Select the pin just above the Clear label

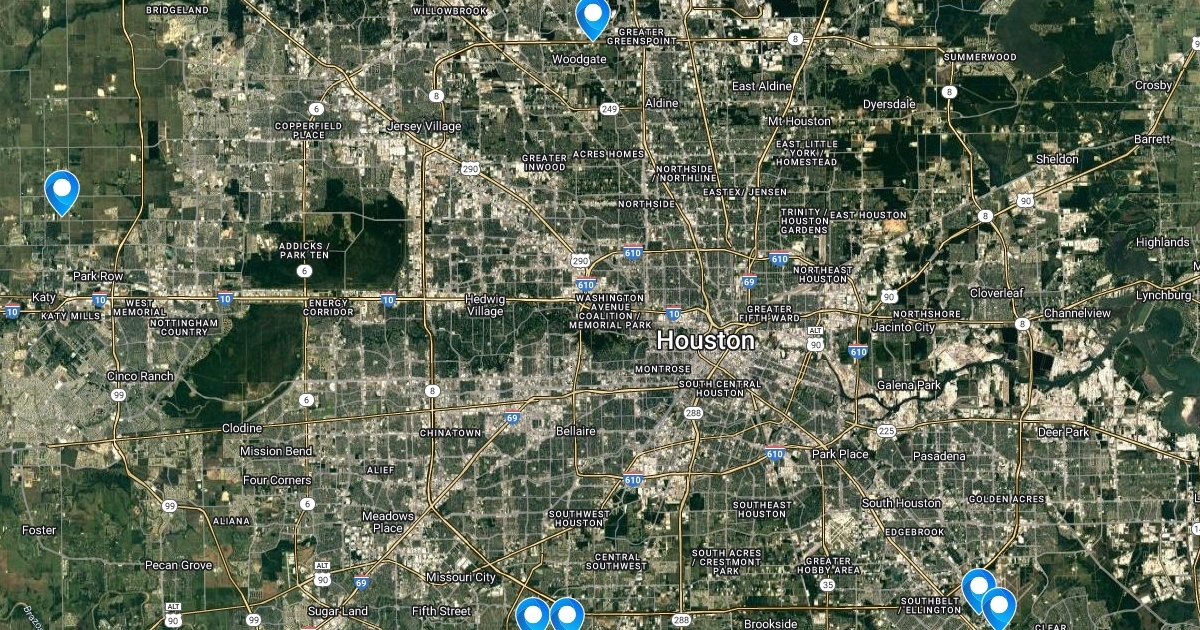(997, 606)
